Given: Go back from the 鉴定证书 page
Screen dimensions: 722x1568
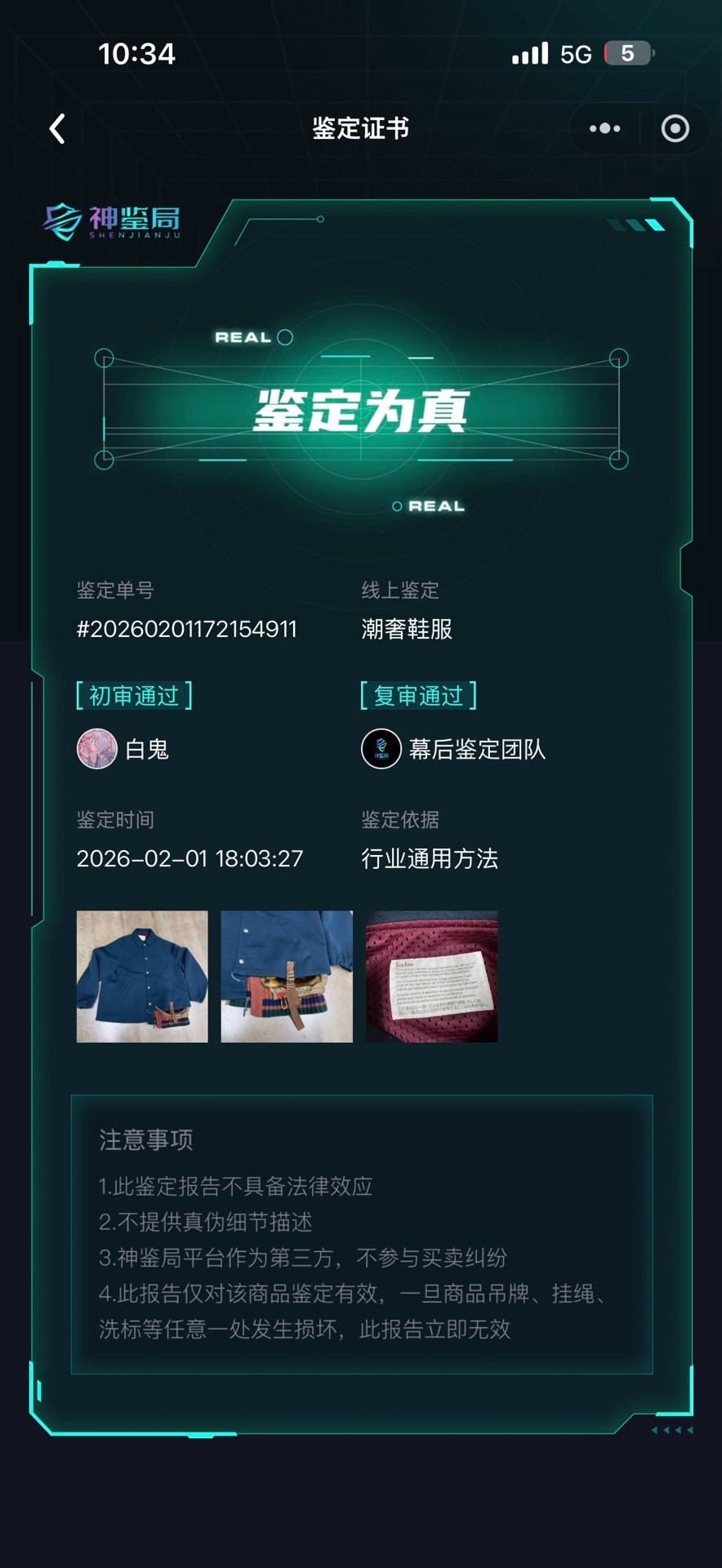Looking at the screenshot, I should [x=57, y=128].
